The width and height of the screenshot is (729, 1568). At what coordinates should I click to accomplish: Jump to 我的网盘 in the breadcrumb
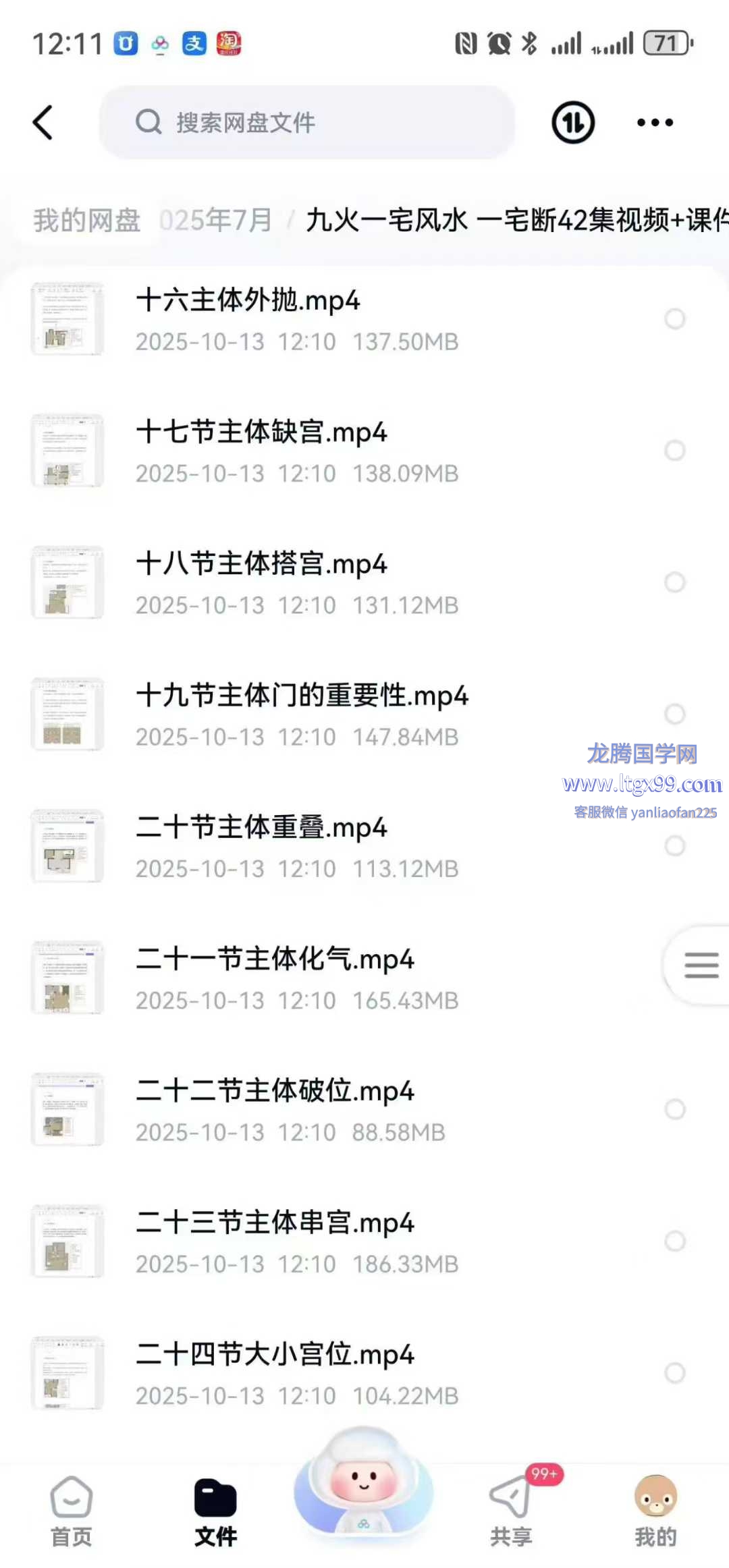(x=87, y=221)
